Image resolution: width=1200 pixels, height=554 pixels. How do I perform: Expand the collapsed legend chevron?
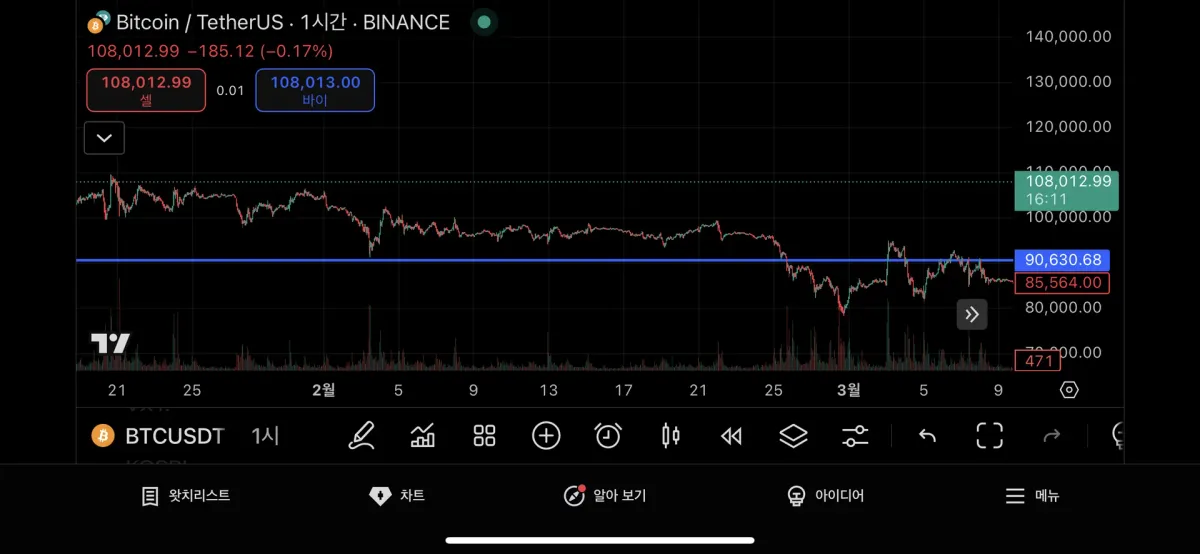click(104, 138)
